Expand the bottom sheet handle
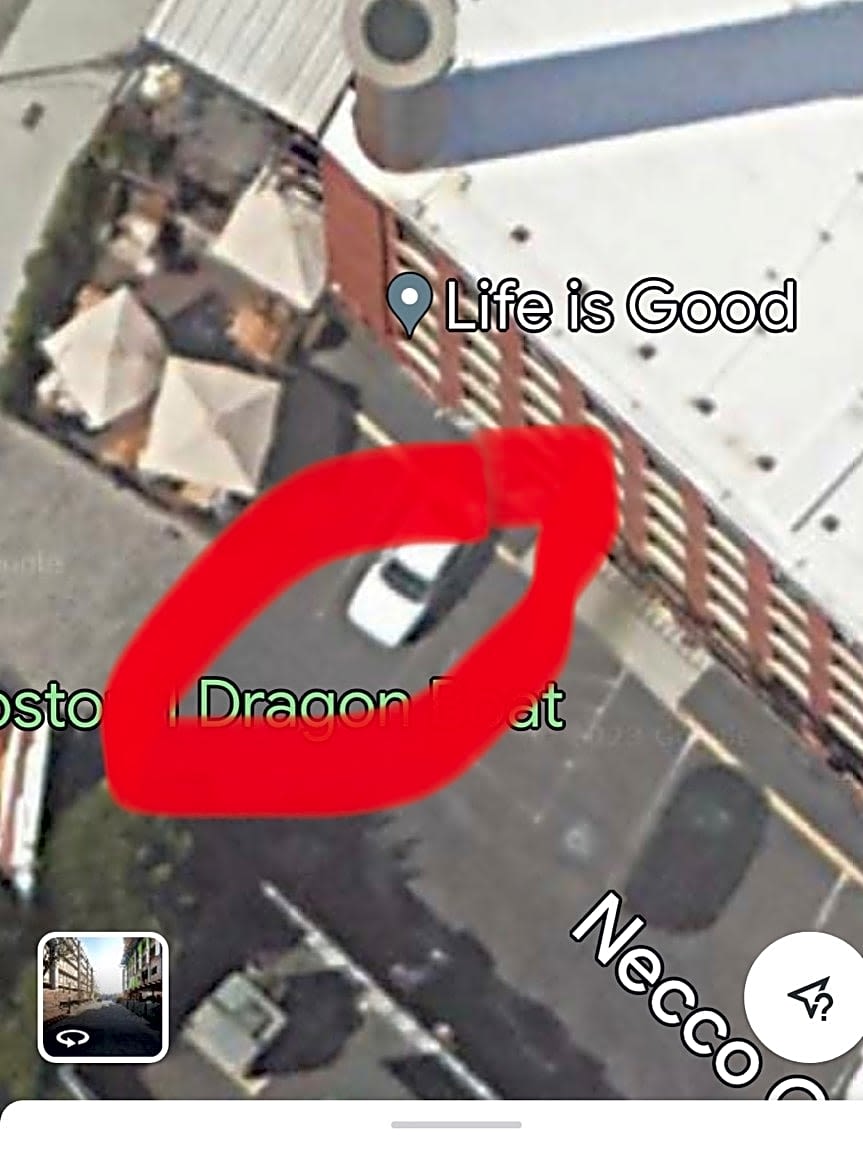The image size is (863, 1152). (456, 1125)
